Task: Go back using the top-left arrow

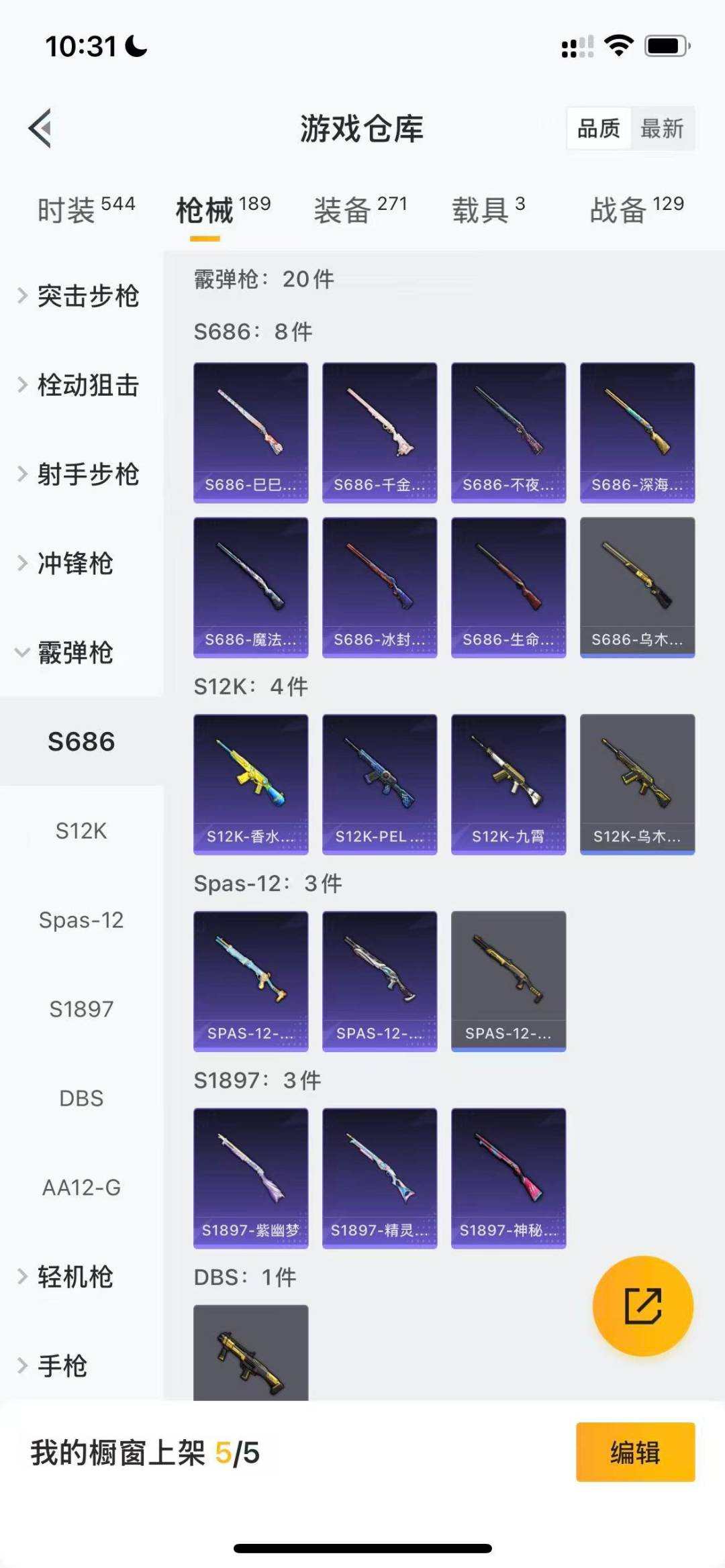Action: (40, 127)
